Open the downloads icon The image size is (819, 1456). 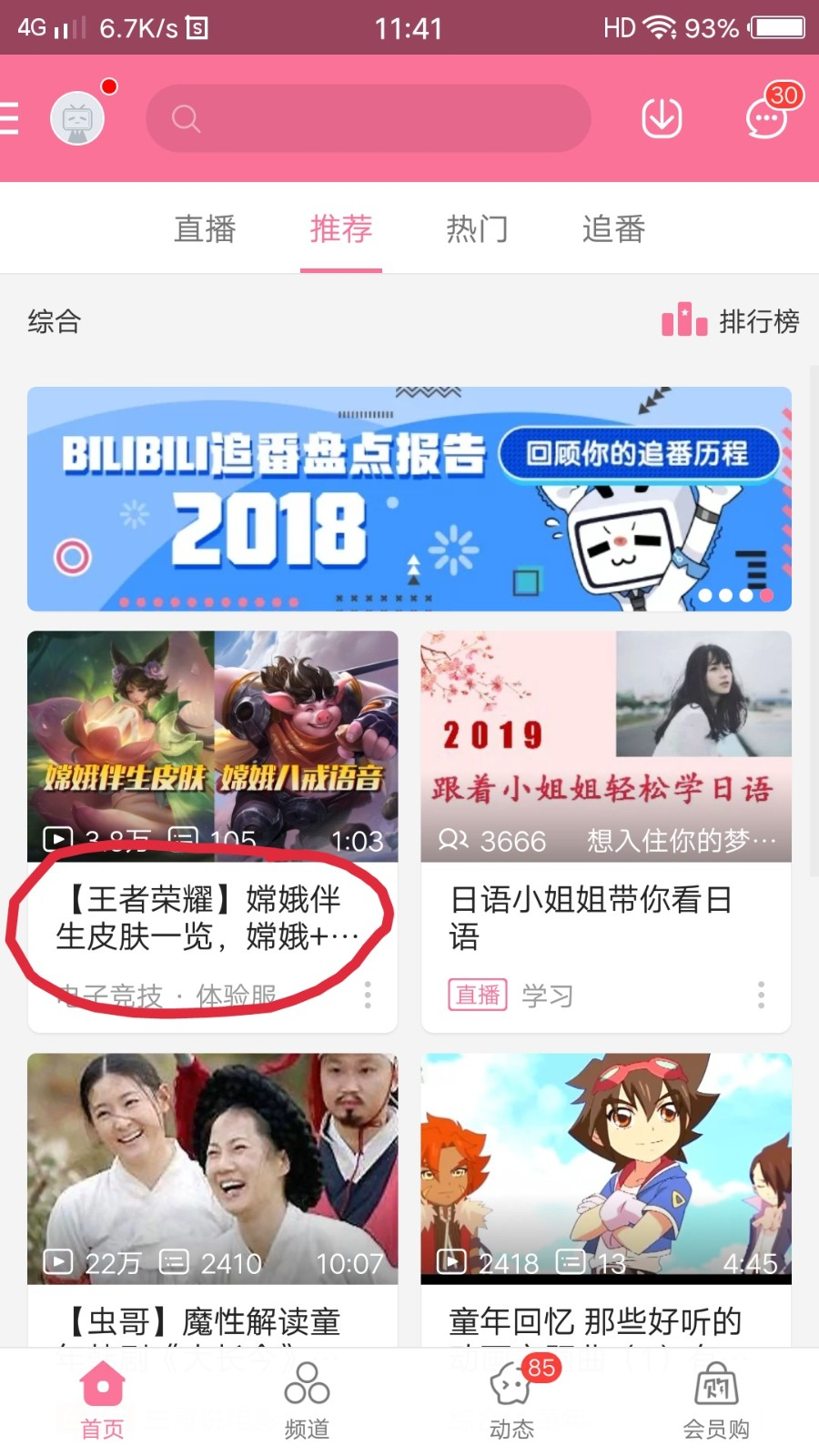(x=662, y=118)
